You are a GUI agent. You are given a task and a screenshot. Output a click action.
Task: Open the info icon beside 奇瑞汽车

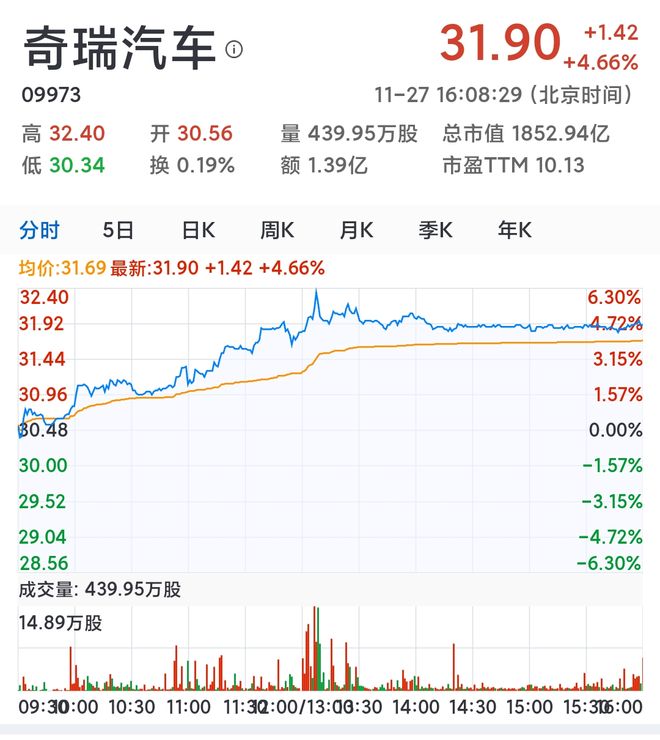pyautogui.click(x=234, y=50)
